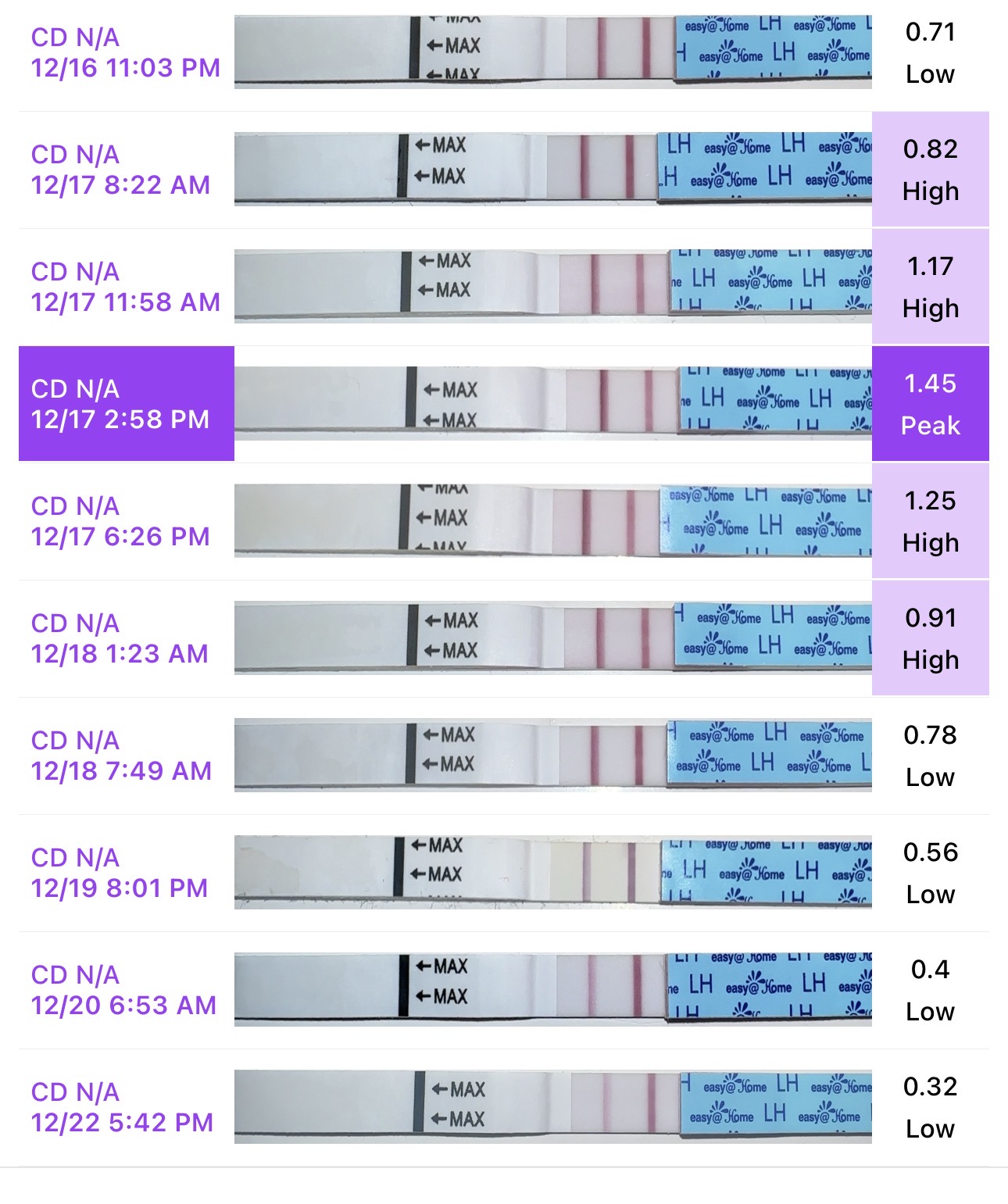Open the 12/22 5:42 PM test entry
The image size is (1008, 1204).
[122, 1107]
